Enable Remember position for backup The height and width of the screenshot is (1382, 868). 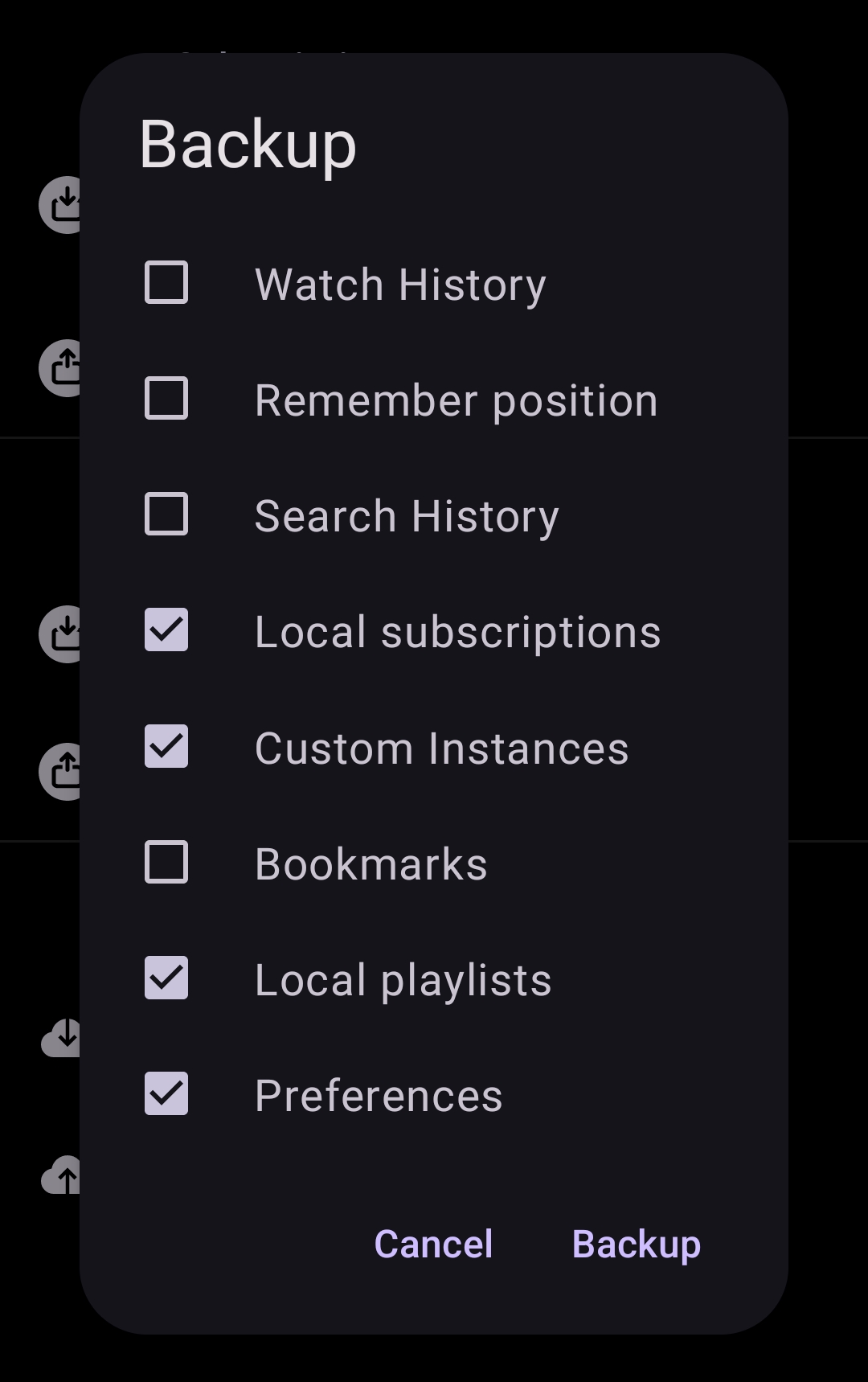pyautogui.click(x=166, y=399)
